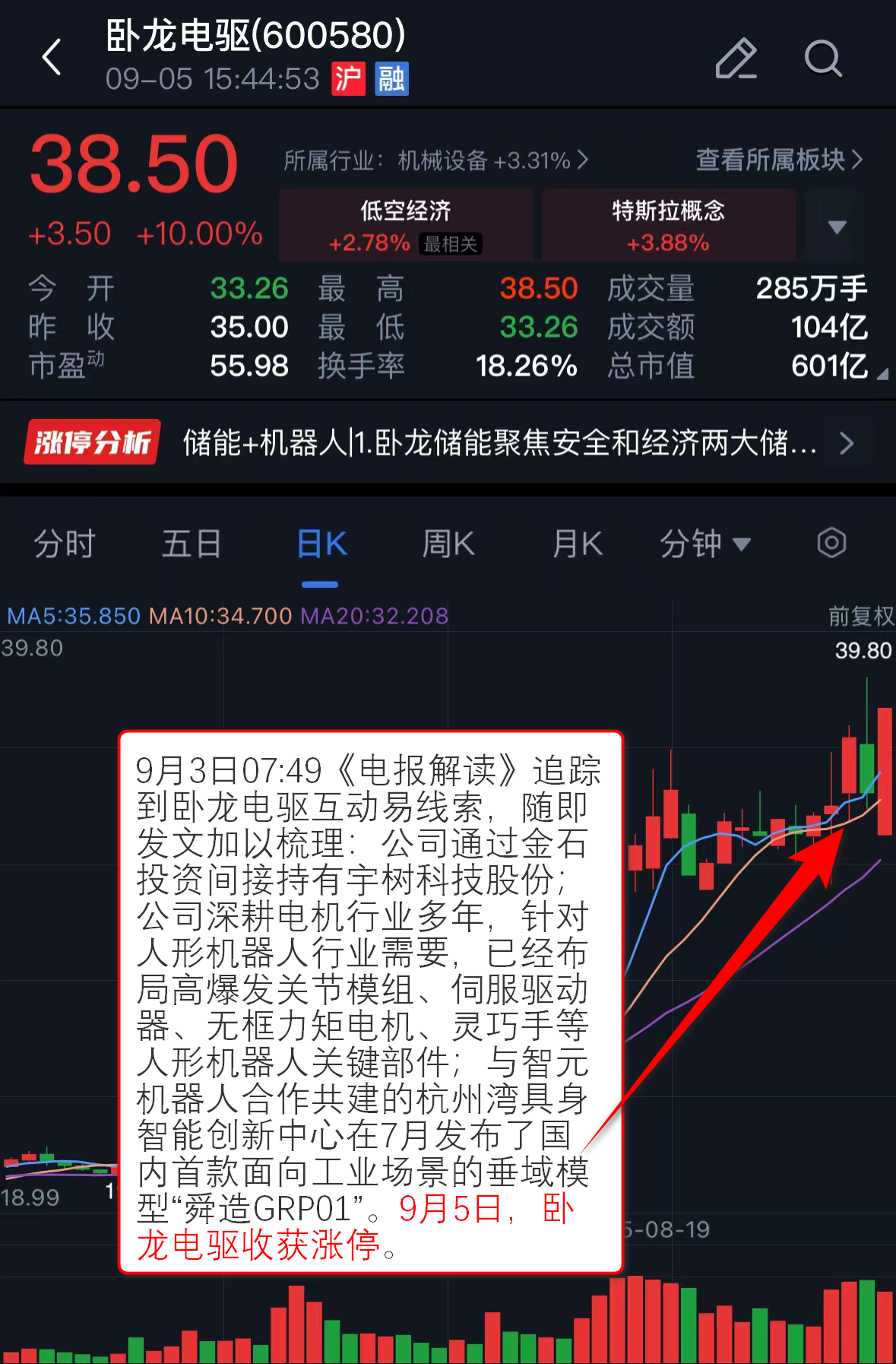Select the 日K chart tab
Viewport: 896px width, 1364px height.
(x=321, y=544)
